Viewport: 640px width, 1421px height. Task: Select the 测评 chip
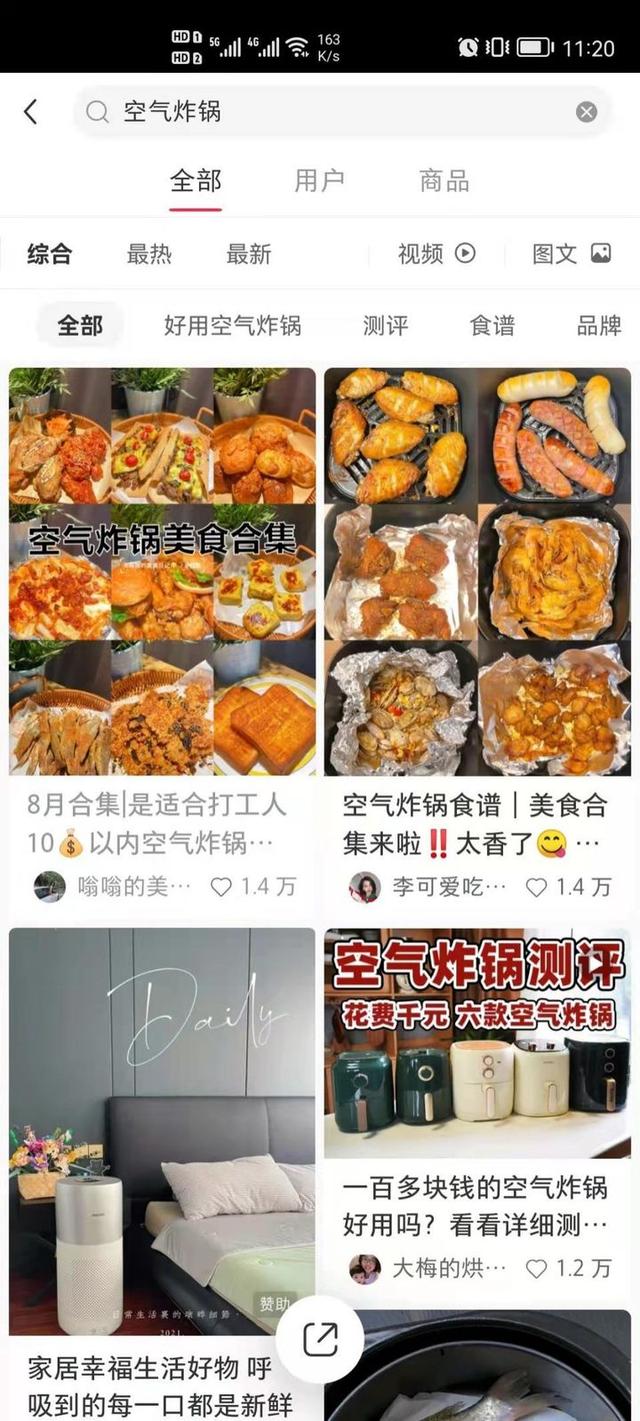[385, 326]
